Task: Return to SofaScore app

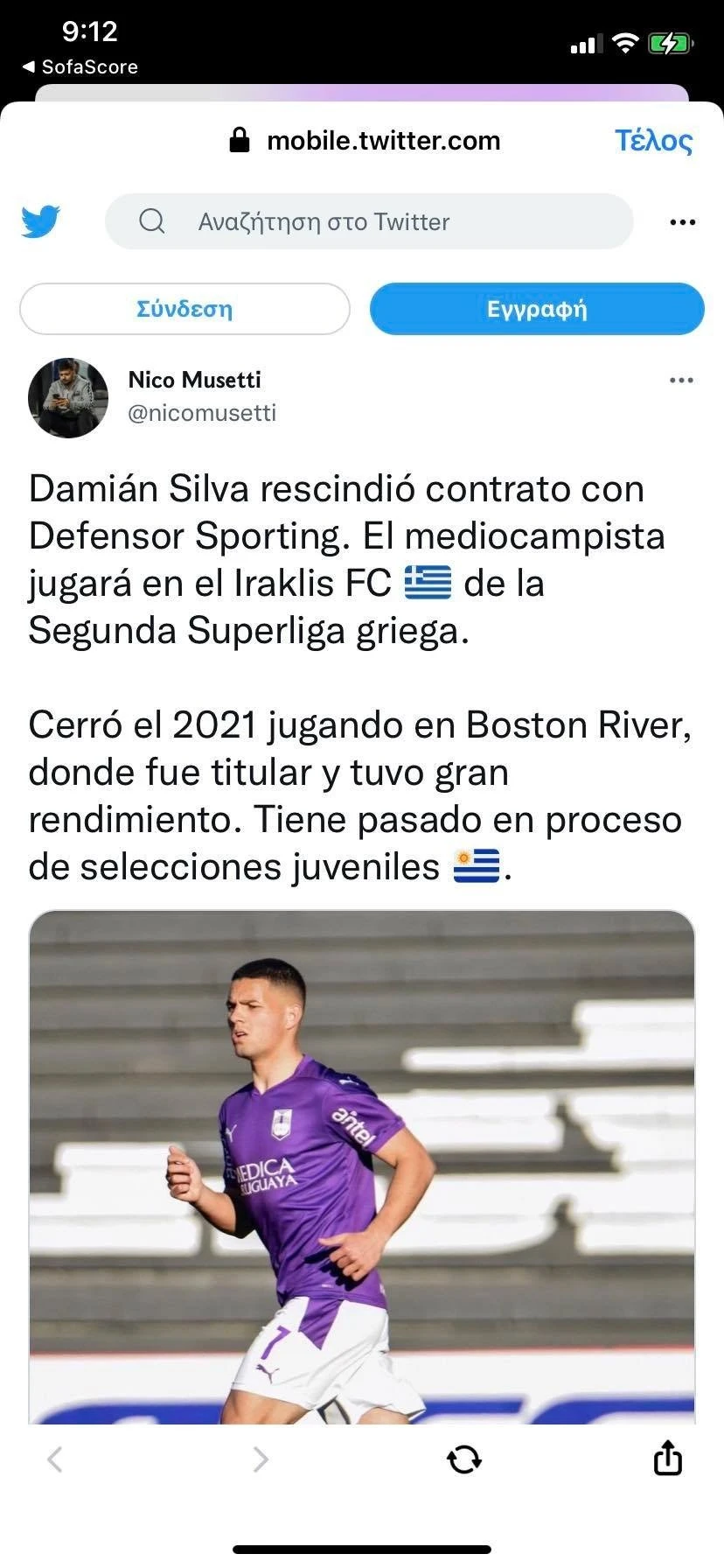Action: (x=79, y=67)
